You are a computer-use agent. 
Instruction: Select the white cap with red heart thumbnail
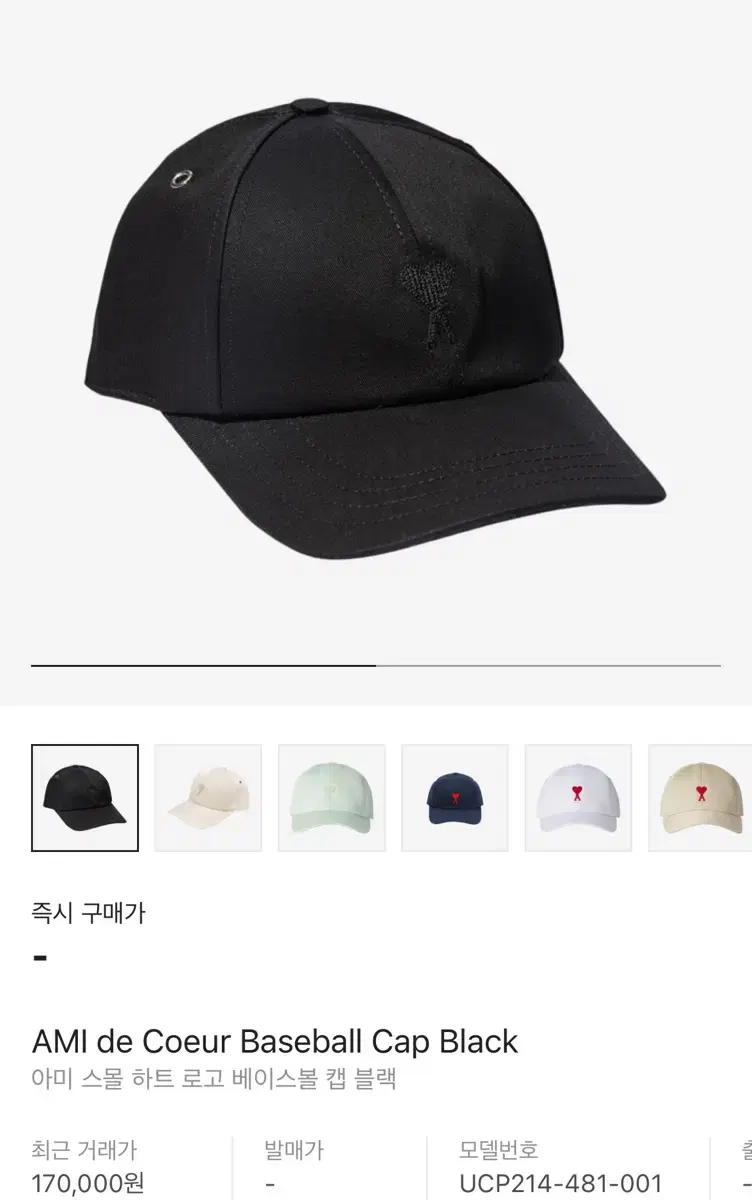(580, 798)
